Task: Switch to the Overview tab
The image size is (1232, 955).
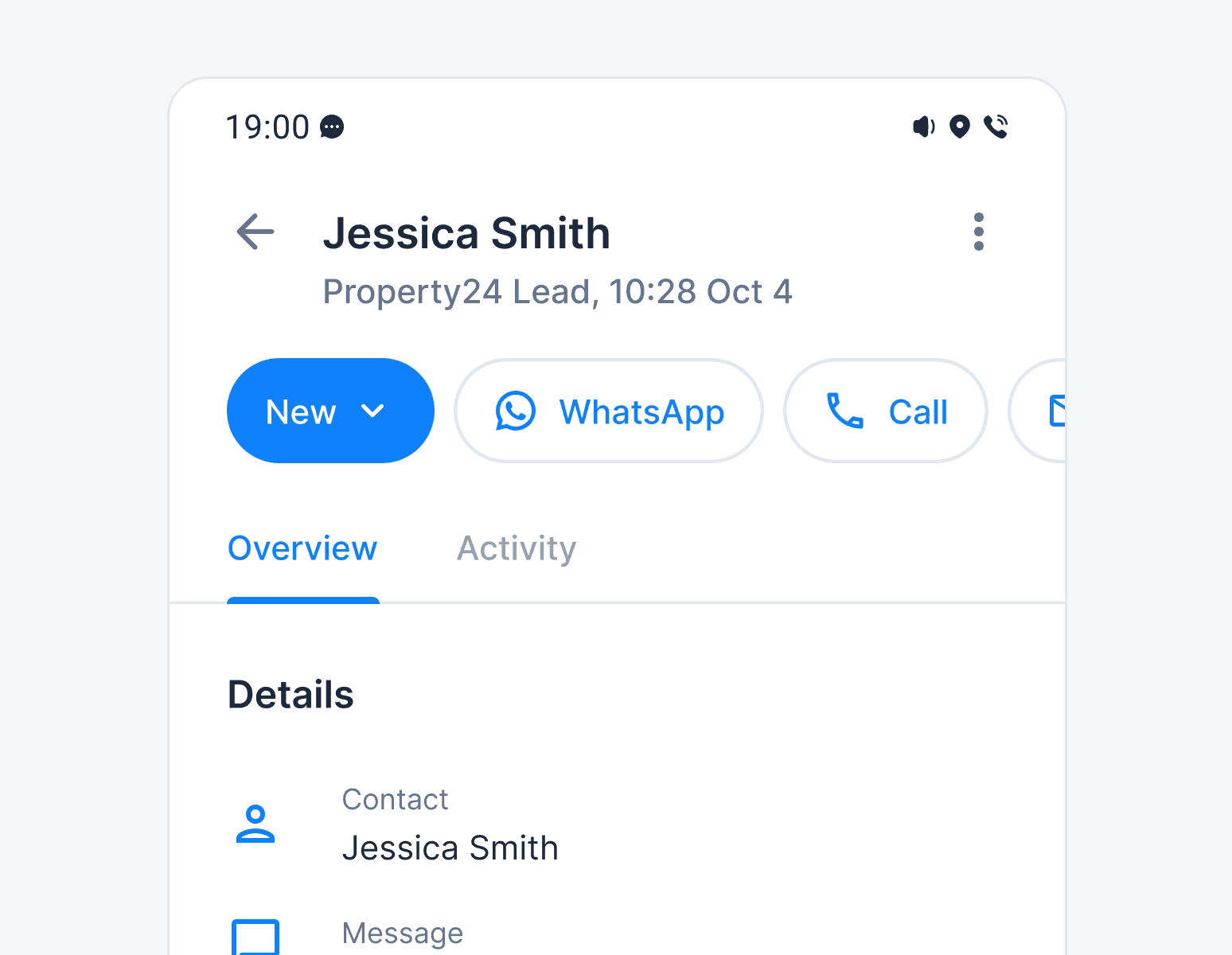Action: pos(302,549)
